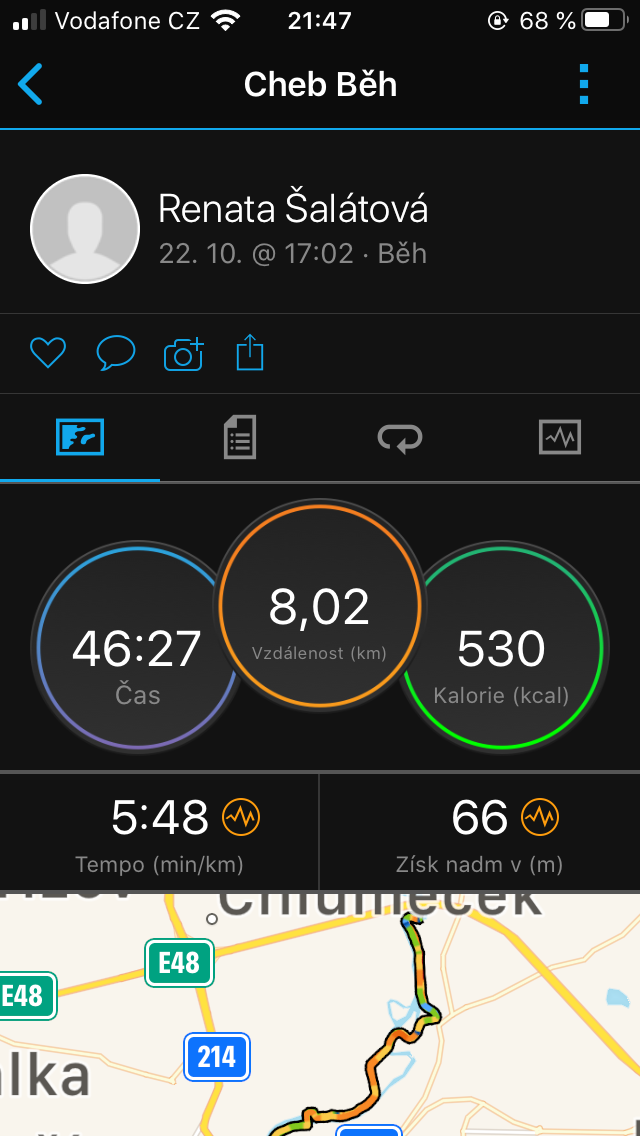Share this Cheb Běh activity
The image size is (640, 1136).
coord(250,353)
